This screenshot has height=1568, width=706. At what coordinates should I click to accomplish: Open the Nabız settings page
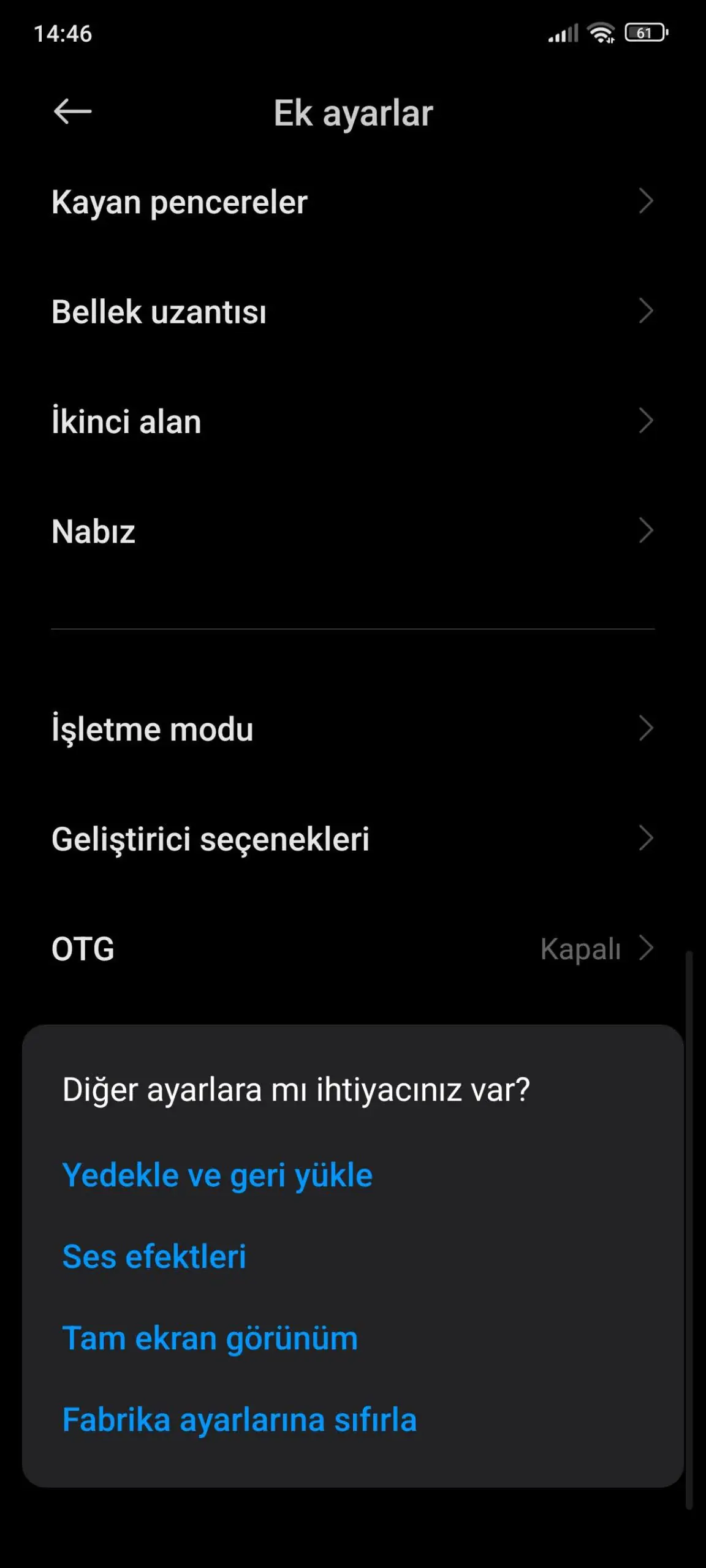pos(94,532)
